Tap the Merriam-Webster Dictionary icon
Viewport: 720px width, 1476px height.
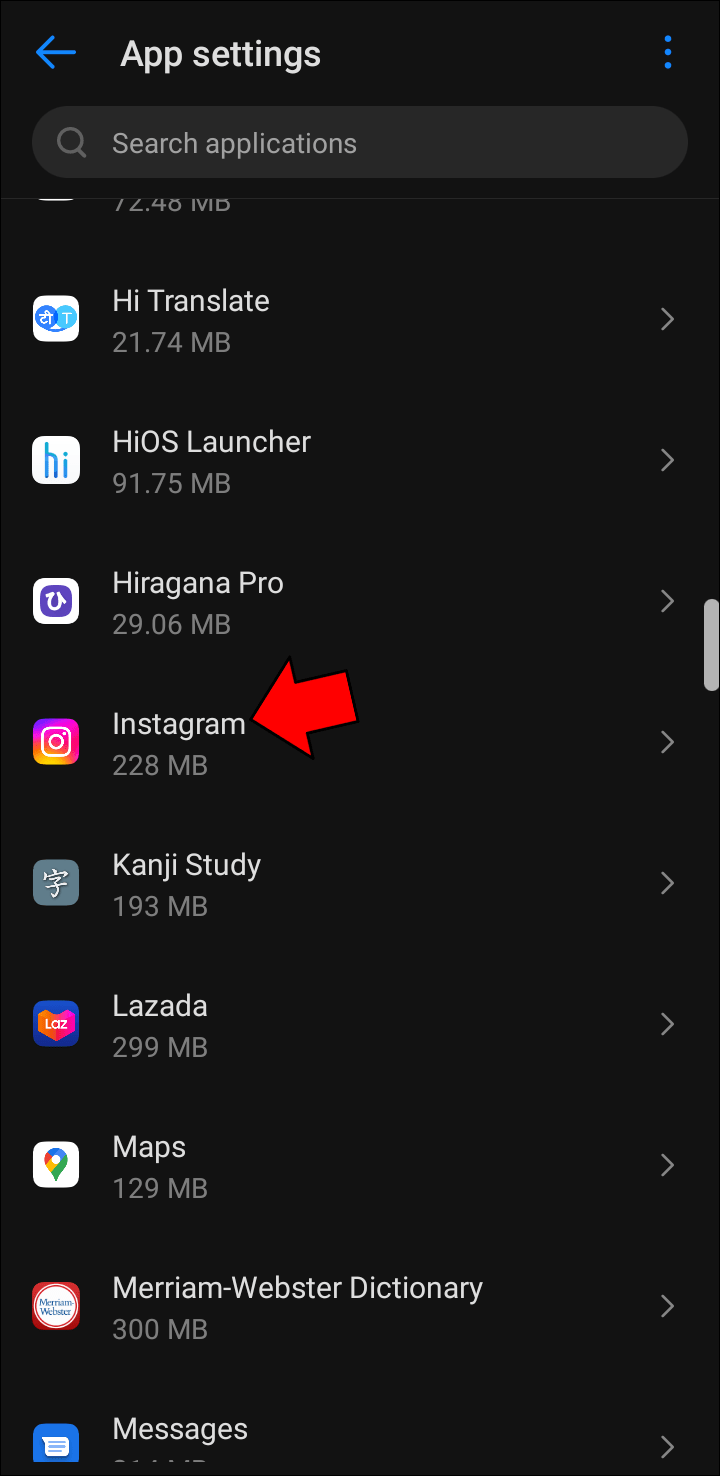pyautogui.click(x=56, y=1305)
